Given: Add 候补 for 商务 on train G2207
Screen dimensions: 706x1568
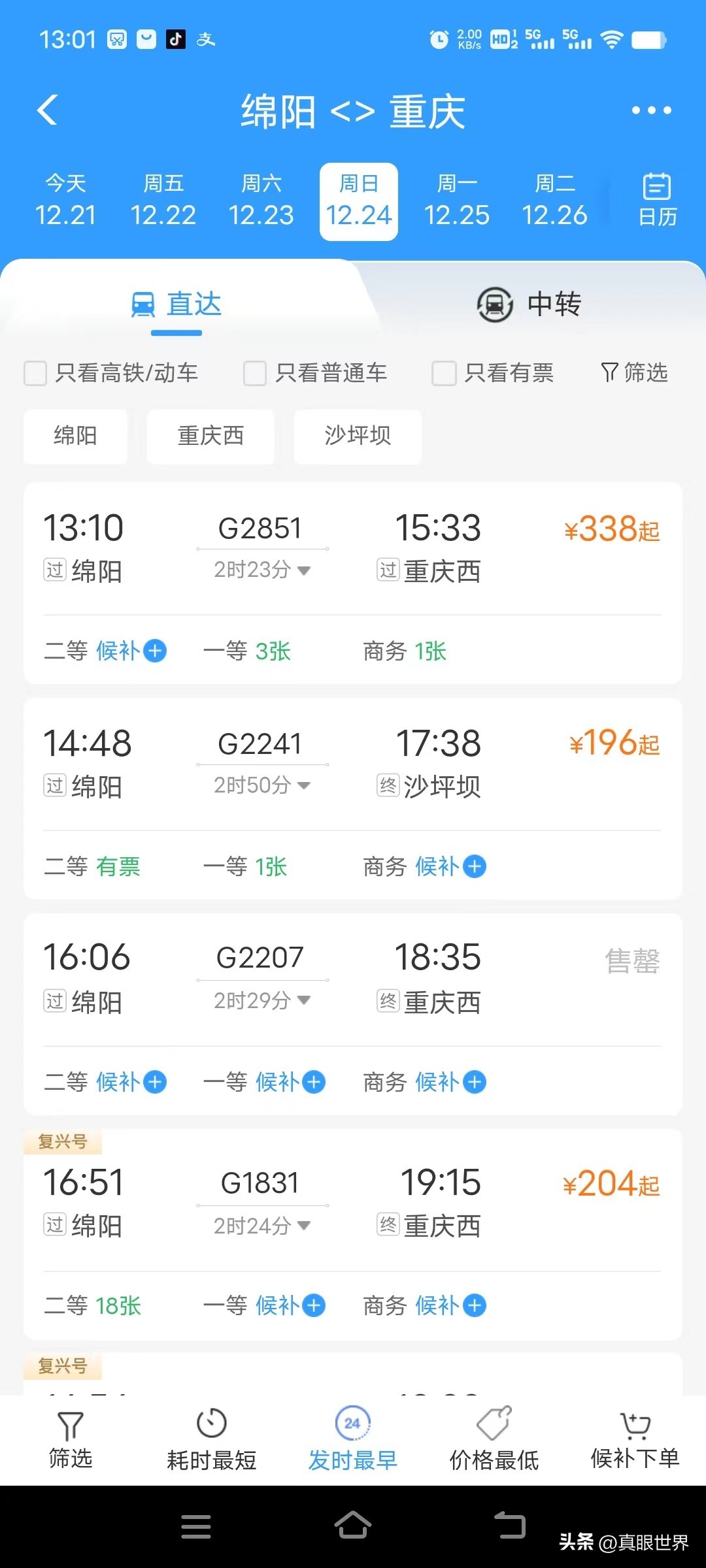Looking at the screenshot, I should [475, 1082].
